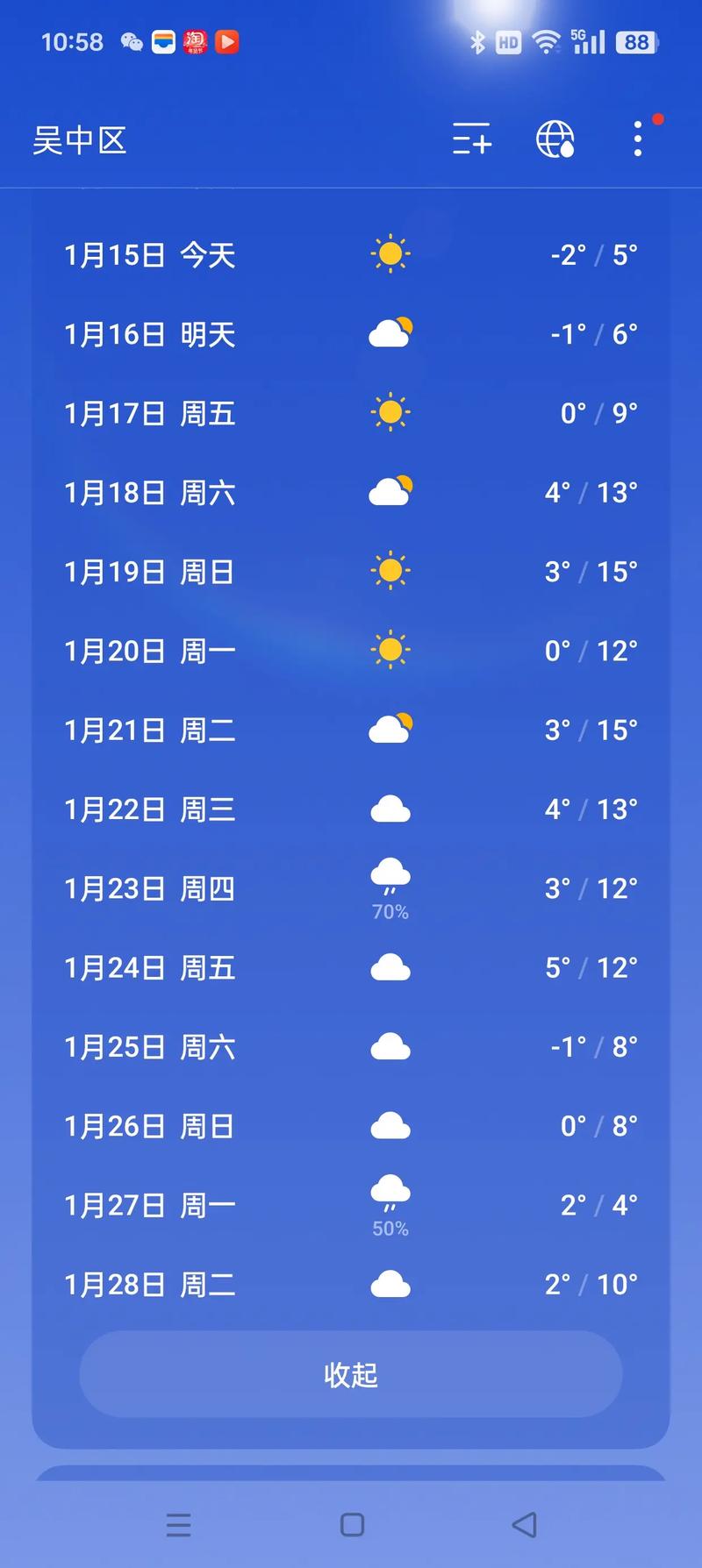Go back using the system back button

click(x=524, y=1524)
